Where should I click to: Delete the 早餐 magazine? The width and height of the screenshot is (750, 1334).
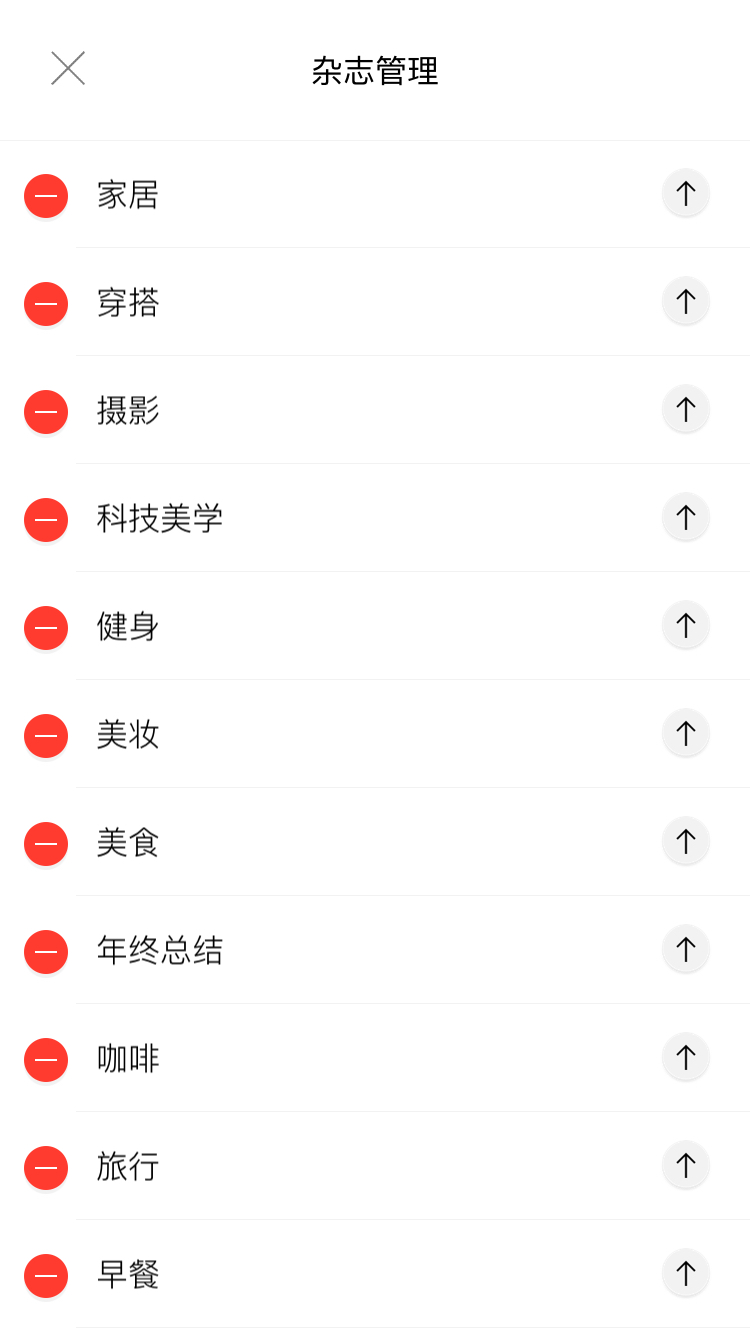pyautogui.click(x=46, y=1276)
